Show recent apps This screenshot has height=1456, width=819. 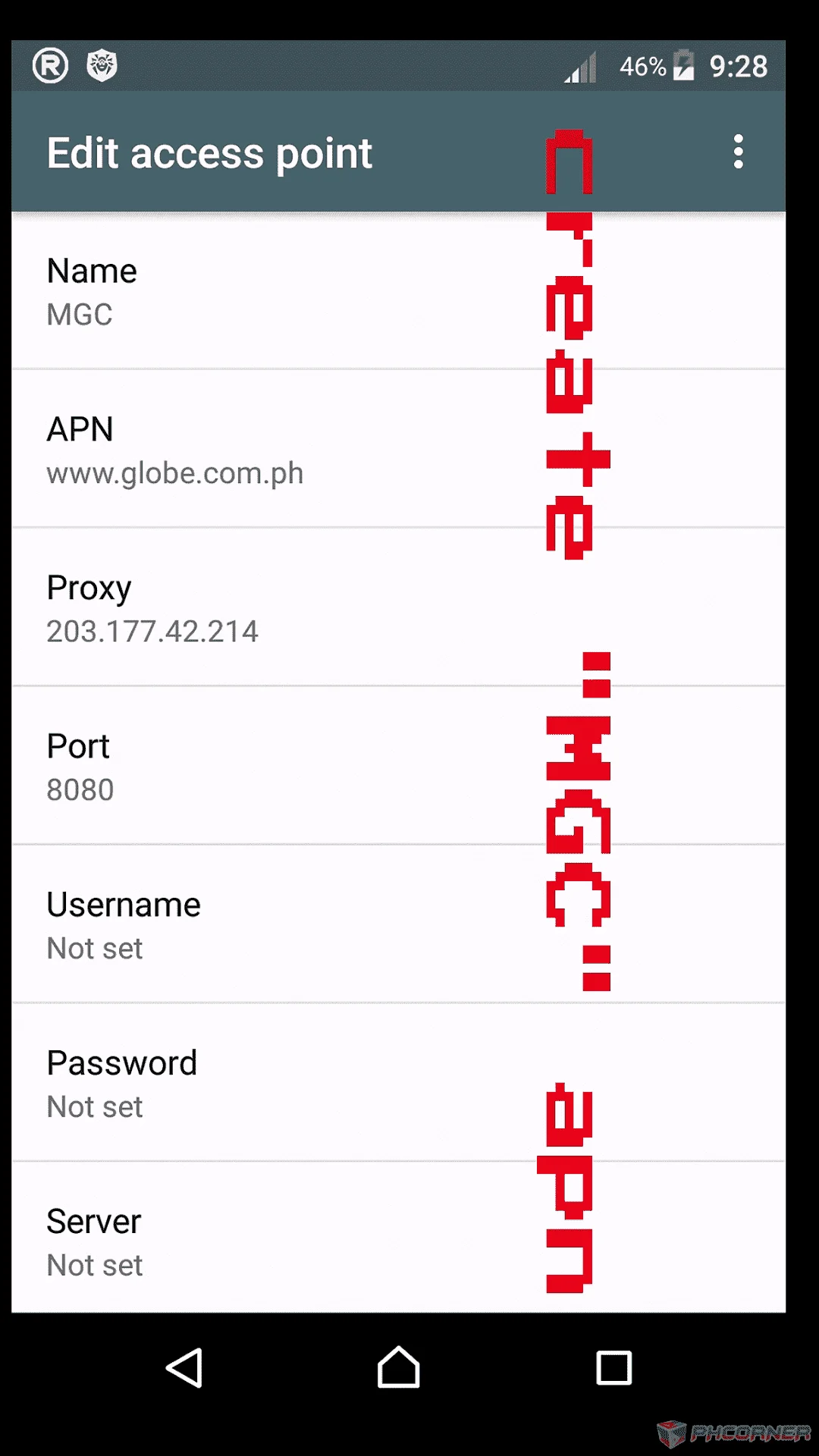pyautogui.click(x=613, y=1368)
